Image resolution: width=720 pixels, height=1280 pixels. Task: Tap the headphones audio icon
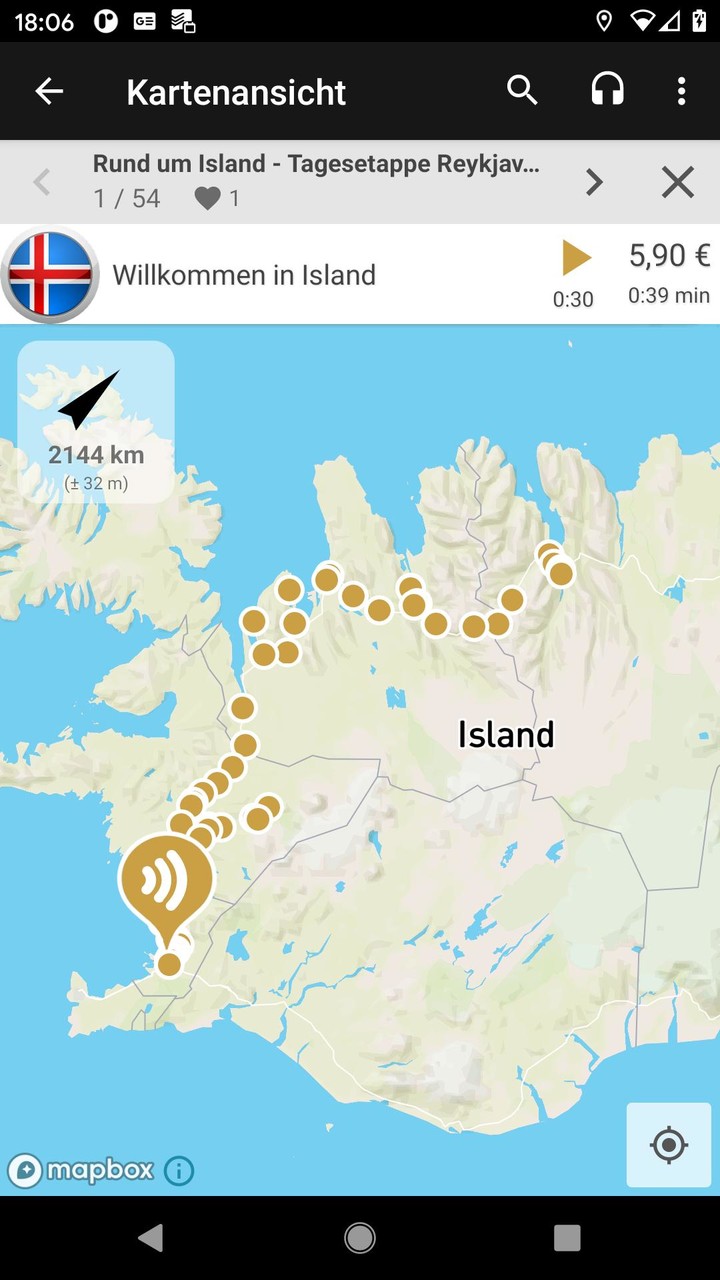pyautogui.click(x=607, y=91)
